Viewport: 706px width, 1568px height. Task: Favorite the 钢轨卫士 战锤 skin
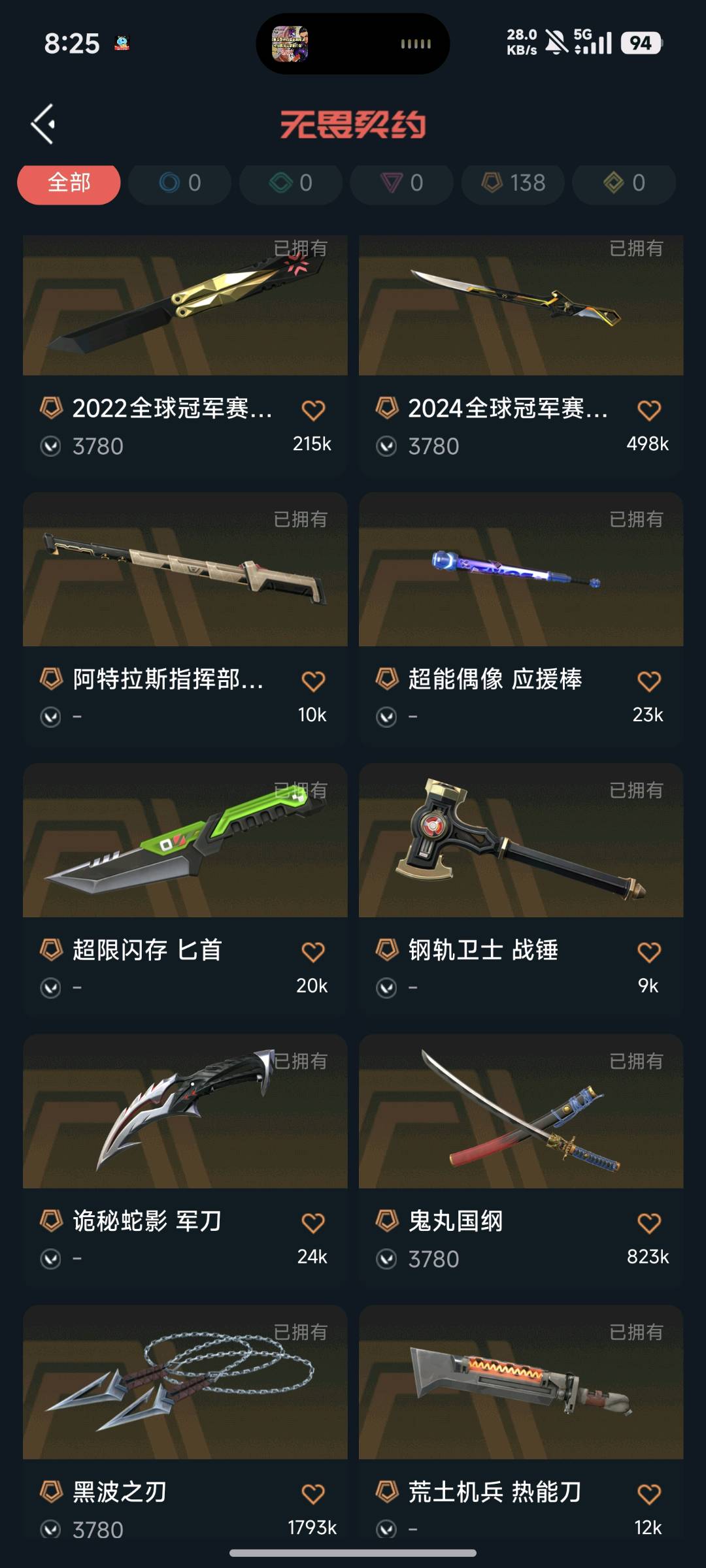648,953
